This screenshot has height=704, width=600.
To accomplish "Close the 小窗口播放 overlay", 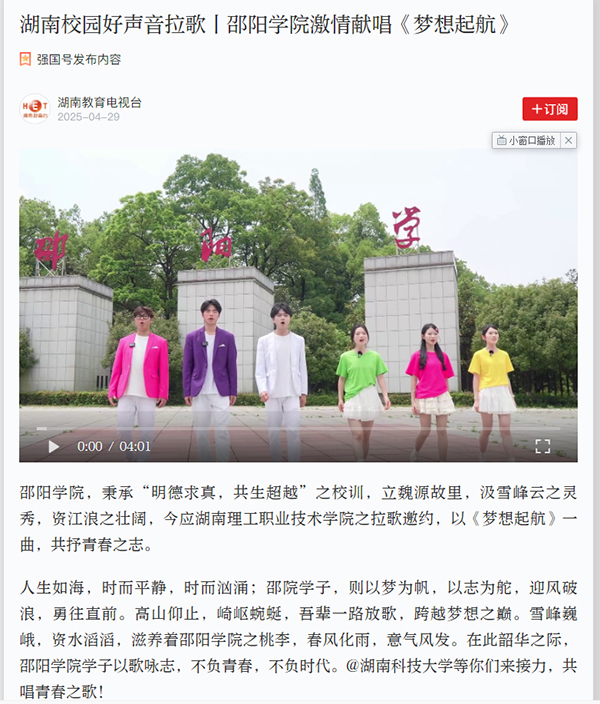I will click(x=569, y=141).
